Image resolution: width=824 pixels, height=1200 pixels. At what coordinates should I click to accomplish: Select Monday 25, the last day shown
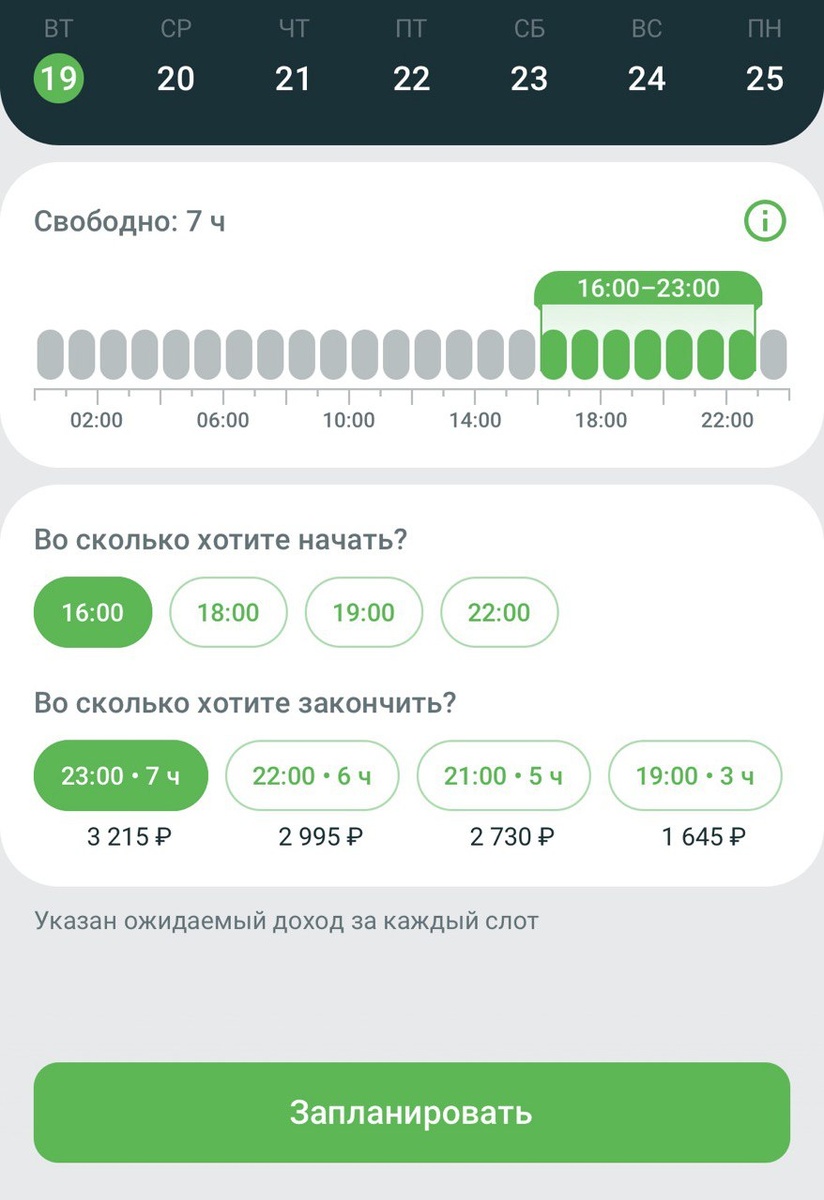click(766, 78)
